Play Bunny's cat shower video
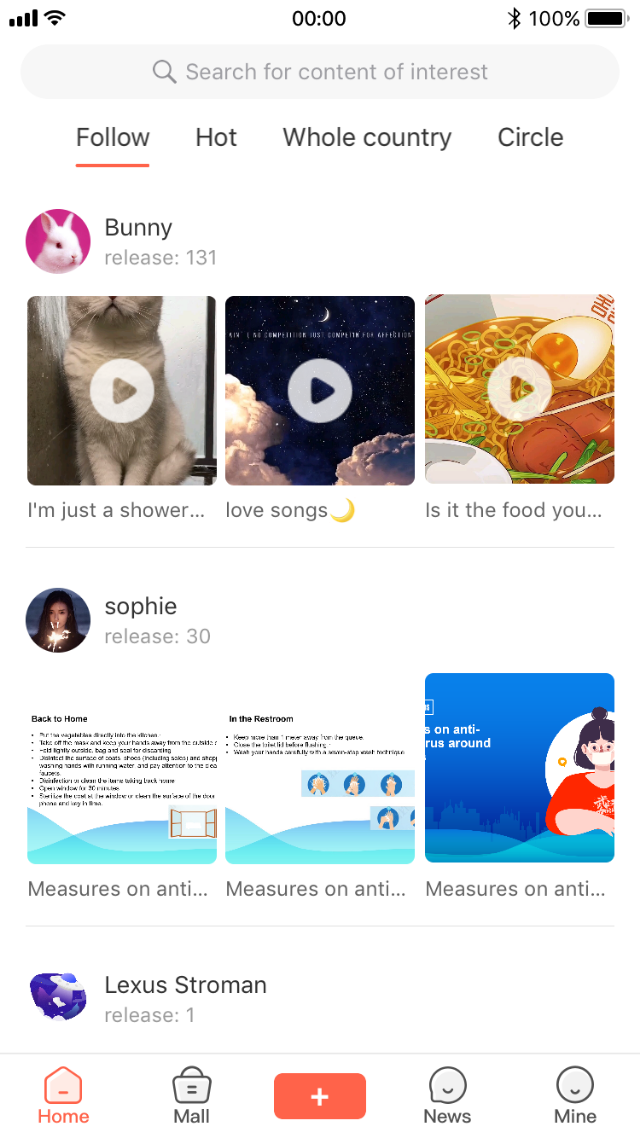 pos(121,390)
